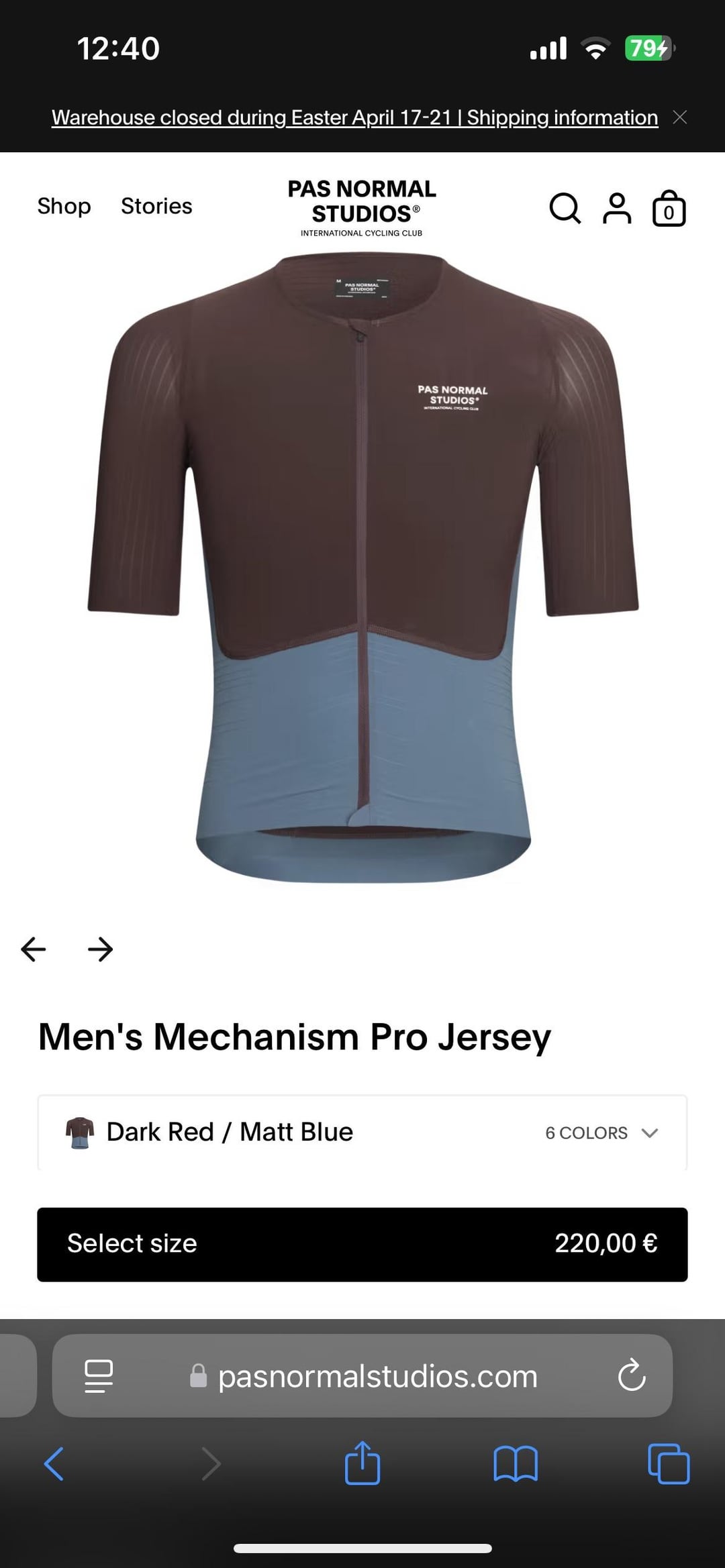Image resolution: width=725 pixels, height=1568 pixels.
Task: View the shopping bag
Action: click(x=669, y=208)
